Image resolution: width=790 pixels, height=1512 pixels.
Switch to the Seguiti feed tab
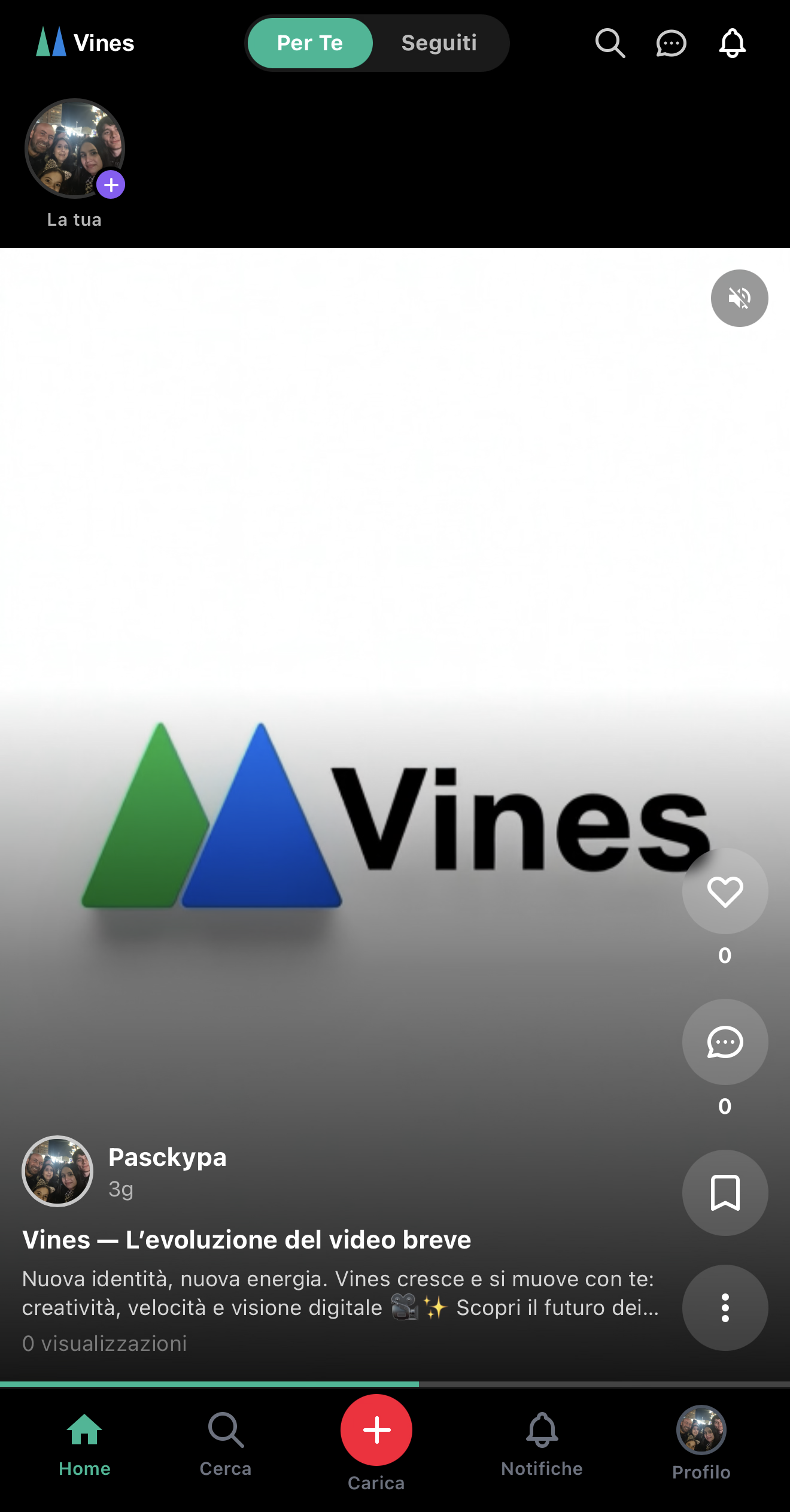439,43
